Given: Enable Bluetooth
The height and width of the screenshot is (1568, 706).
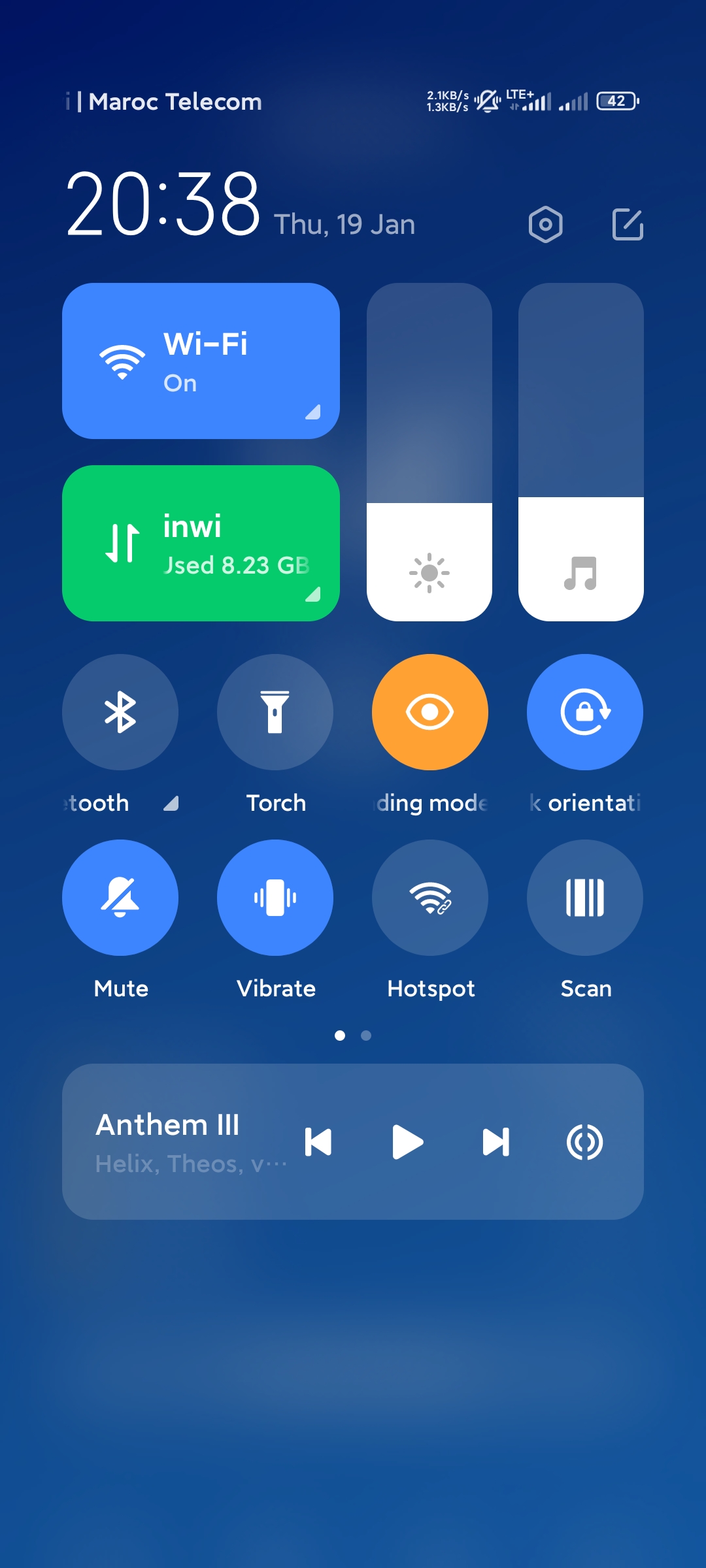Looking at the screenshot, I should pos(120,712).
